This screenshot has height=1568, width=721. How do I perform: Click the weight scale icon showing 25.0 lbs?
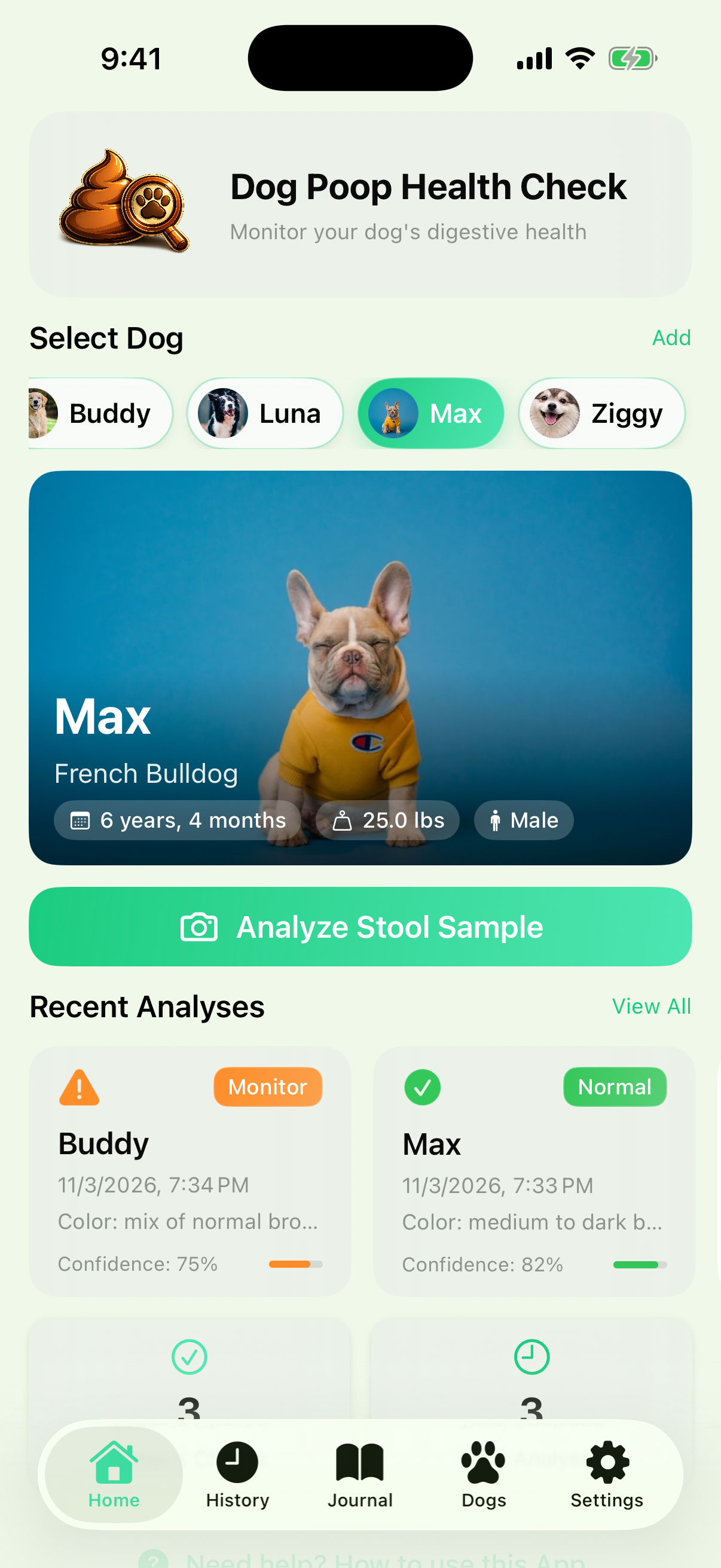click(345, 820)
